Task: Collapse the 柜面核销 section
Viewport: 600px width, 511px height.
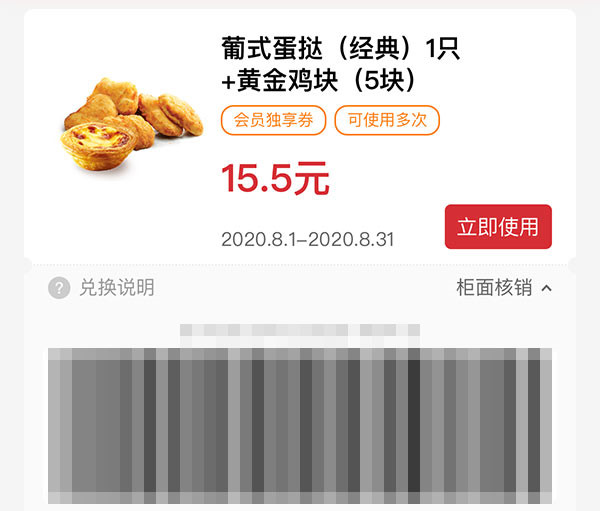Action: pyautogui.click(x=504, y=287)
